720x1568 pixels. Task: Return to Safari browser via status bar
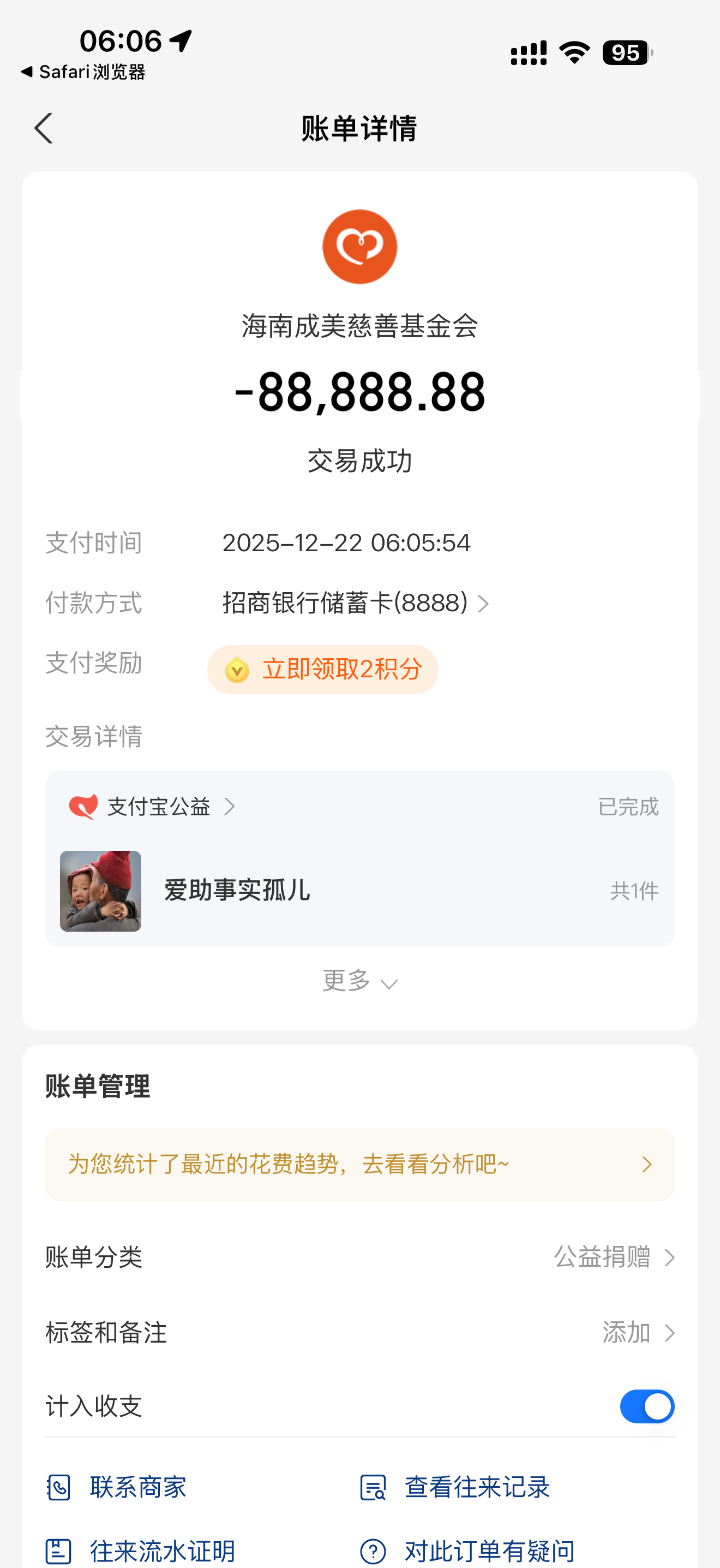tap(83, 72)
